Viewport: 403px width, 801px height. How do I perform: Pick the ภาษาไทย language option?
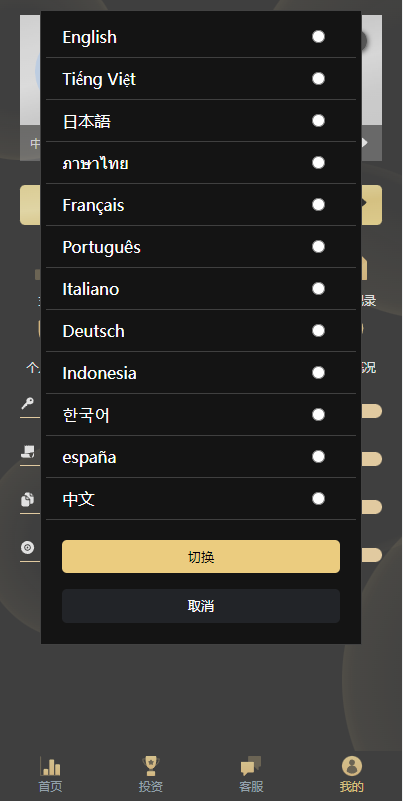click(201, 163)
